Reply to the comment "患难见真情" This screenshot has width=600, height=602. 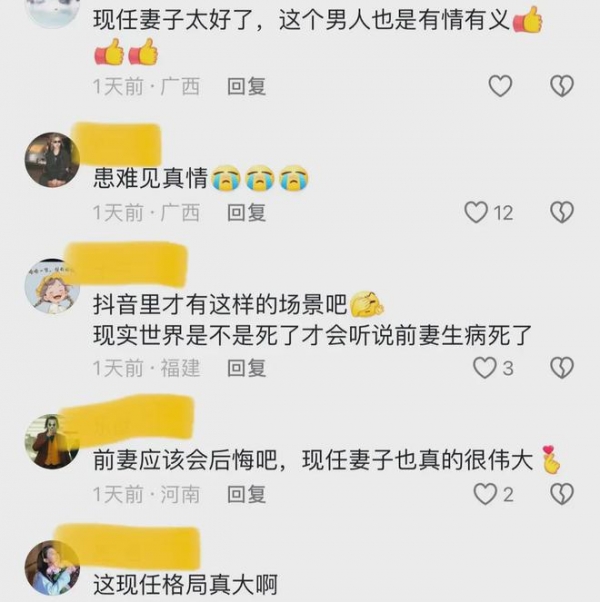coord(246,213)
